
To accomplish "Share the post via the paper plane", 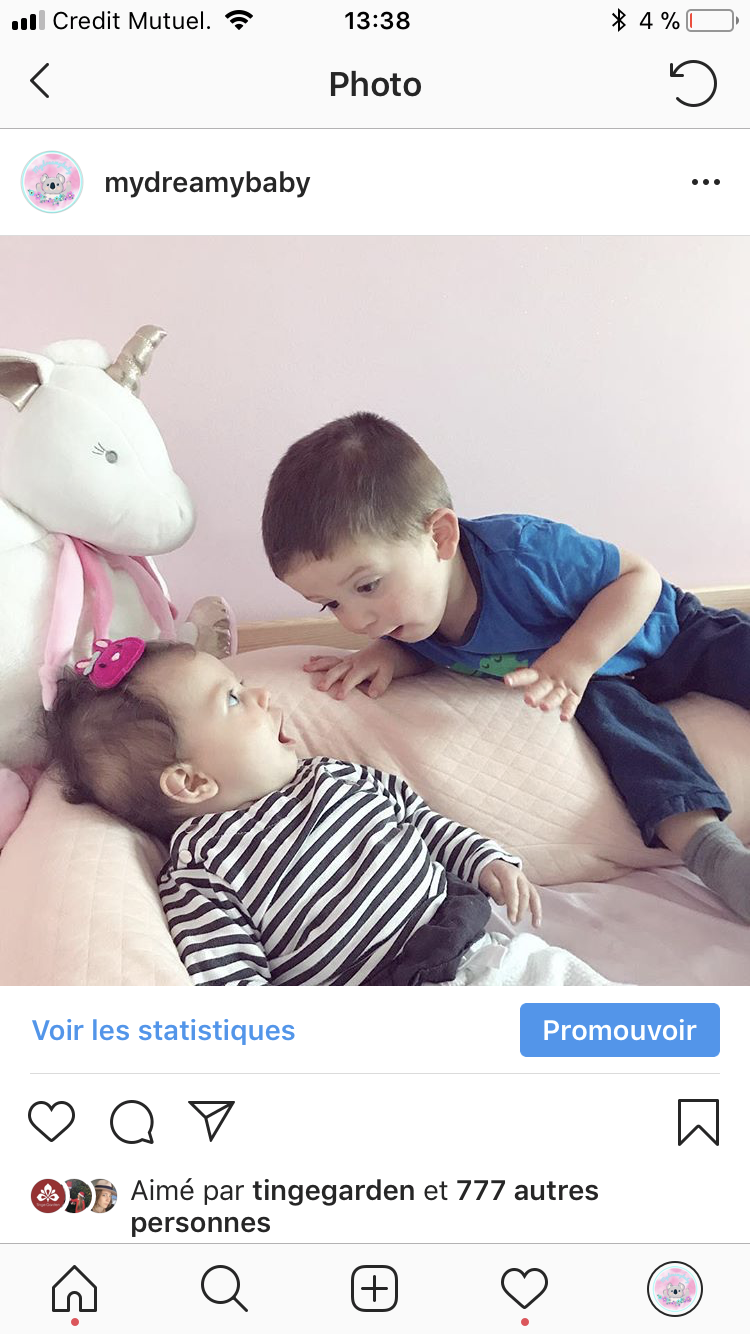I will coord(211,1121).
